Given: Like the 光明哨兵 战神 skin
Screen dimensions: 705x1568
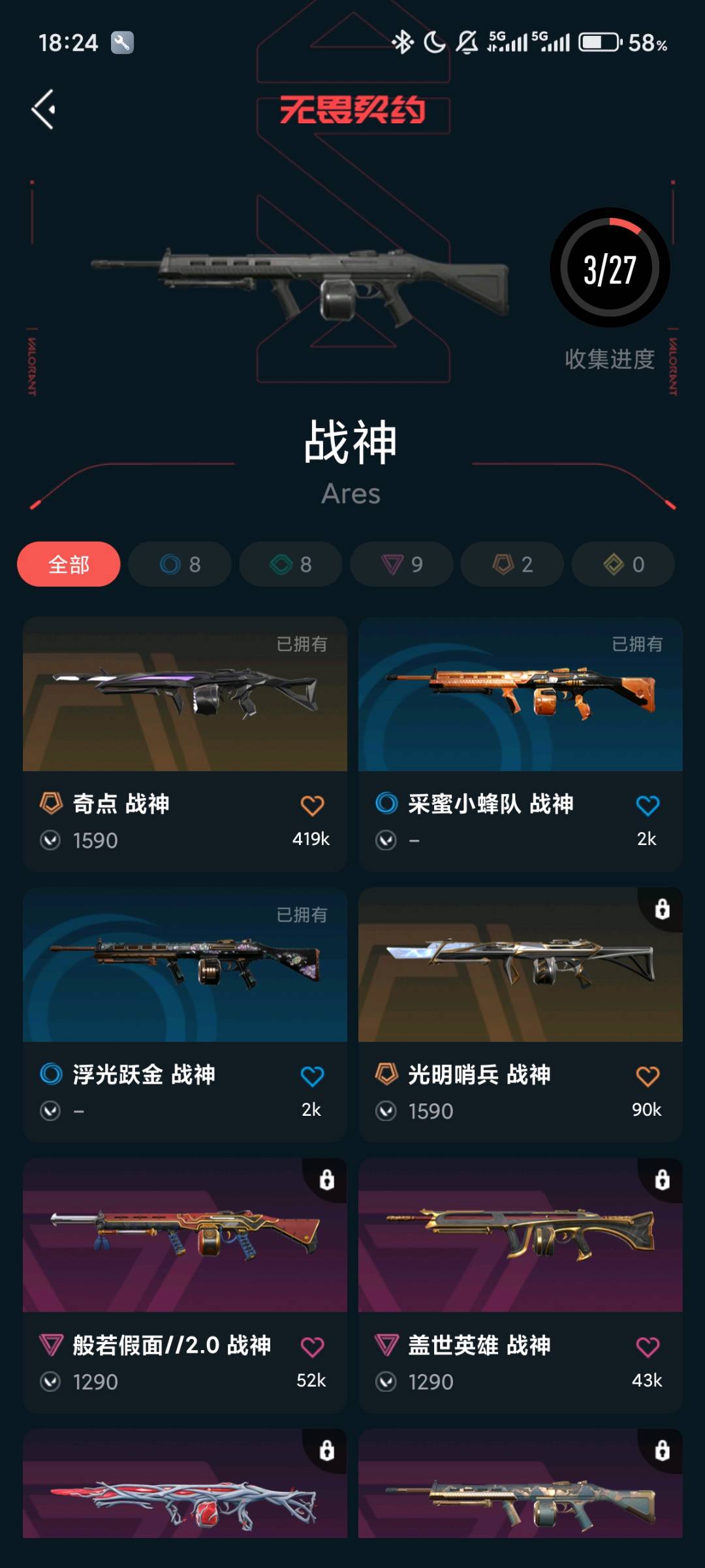Looking at the screenshot, I should click(x=648, y=1076).
